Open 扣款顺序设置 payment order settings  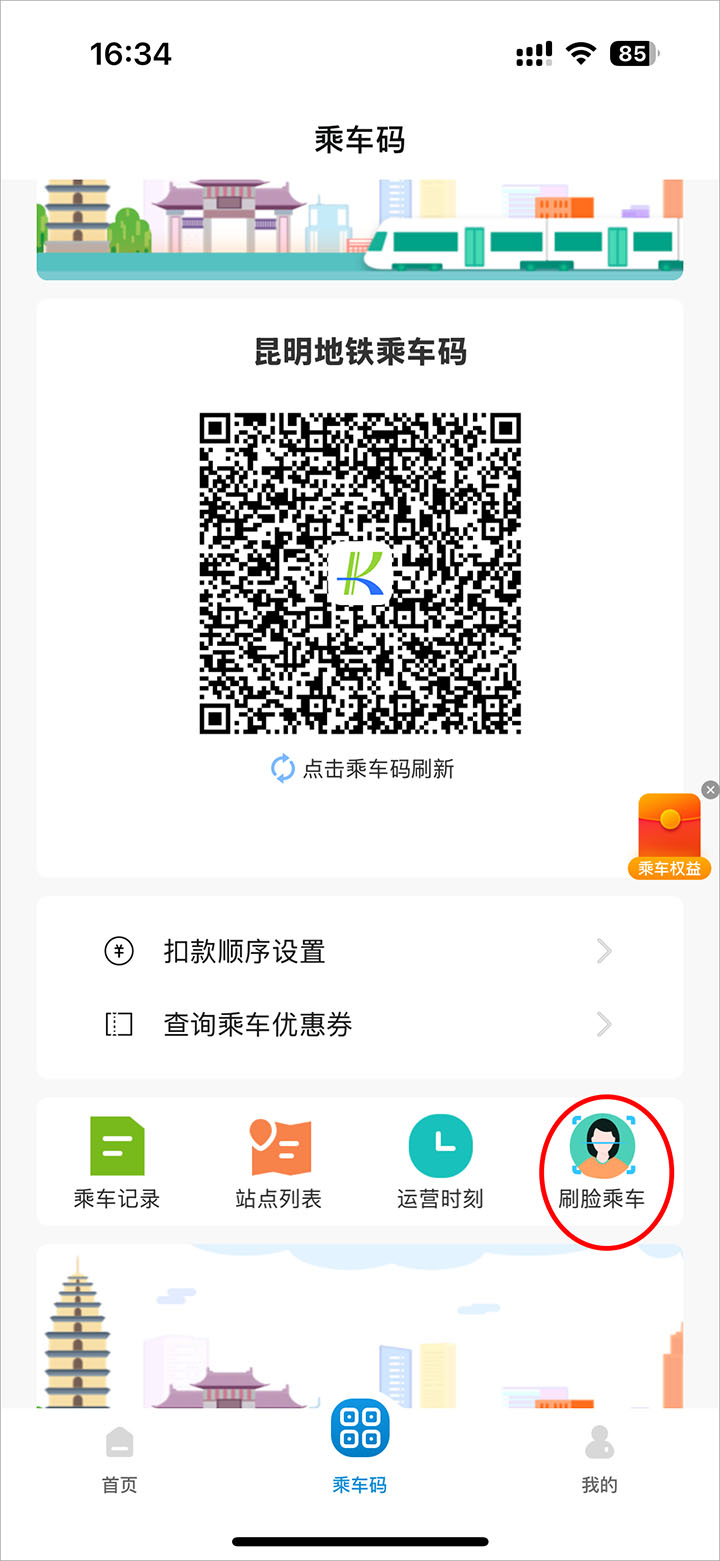click(x=359, y=951)
